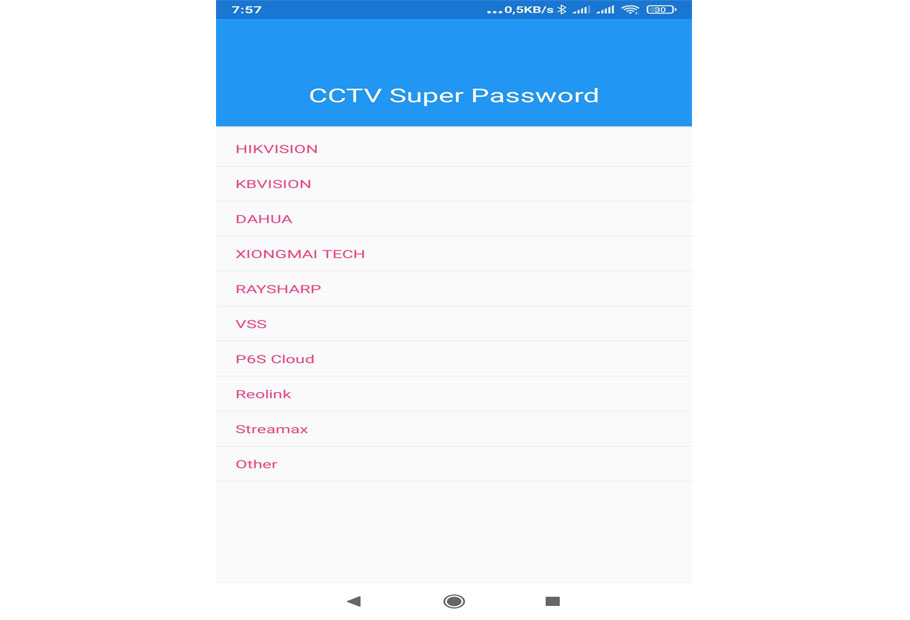Open P6S Cloud
Viewport: 910px width, 620px height.
coord(275,359)
